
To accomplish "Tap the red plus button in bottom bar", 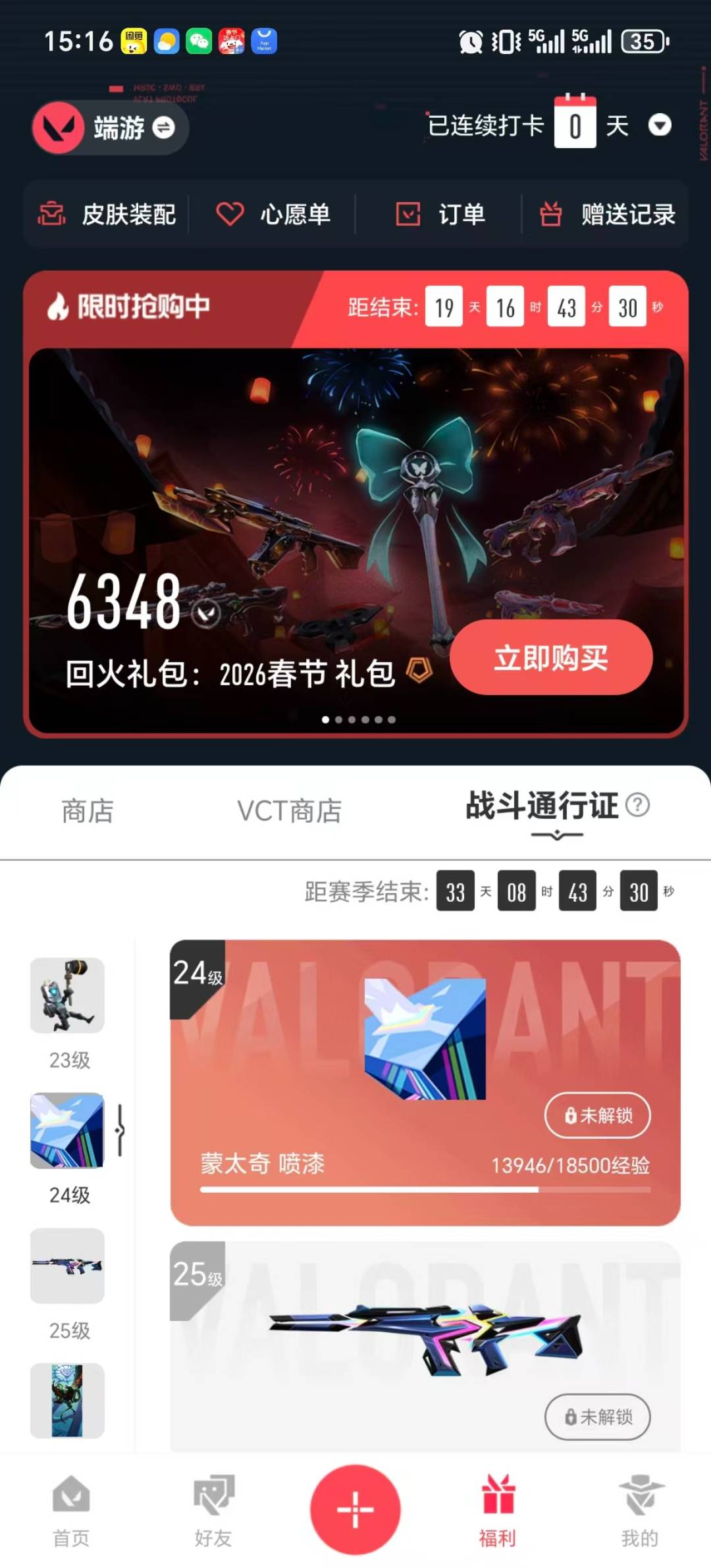I will point(355,1507).
